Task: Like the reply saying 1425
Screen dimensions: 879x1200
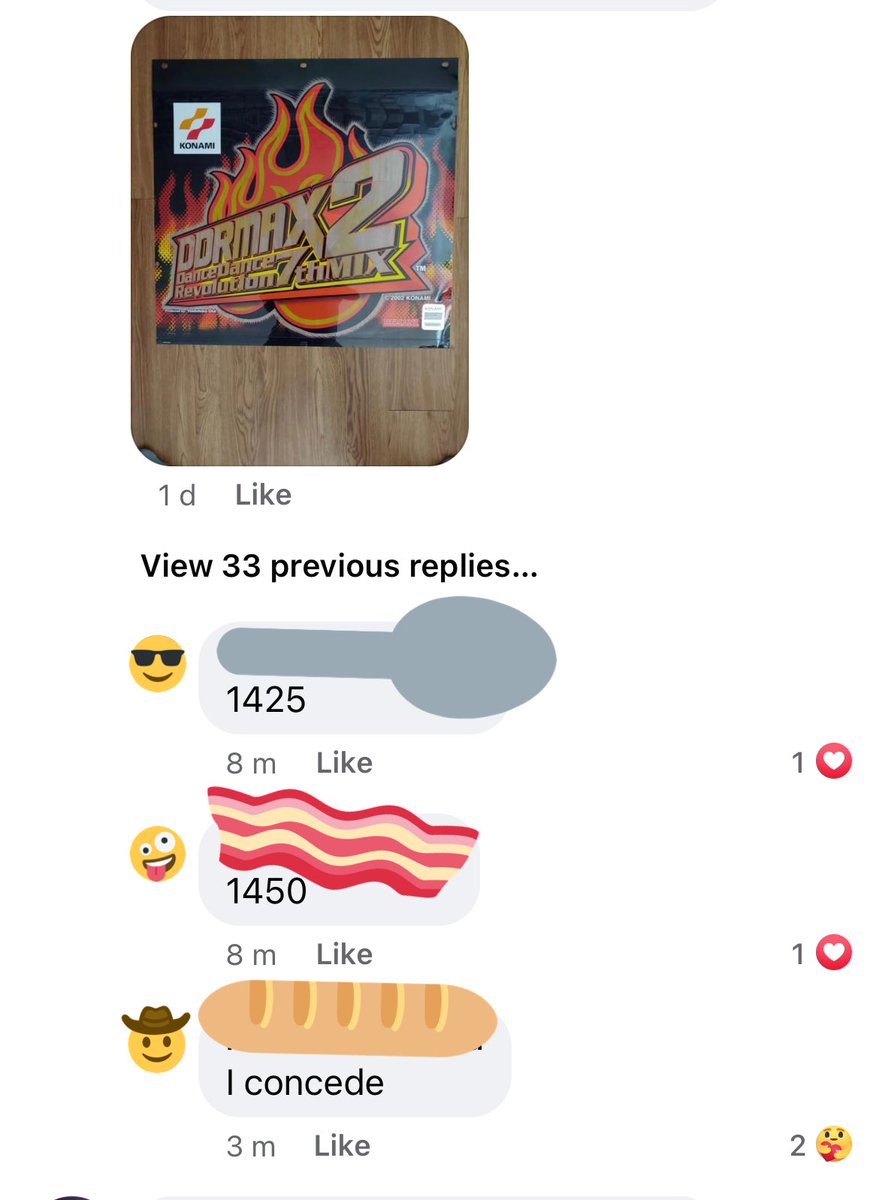Action: tap(344, 763)
